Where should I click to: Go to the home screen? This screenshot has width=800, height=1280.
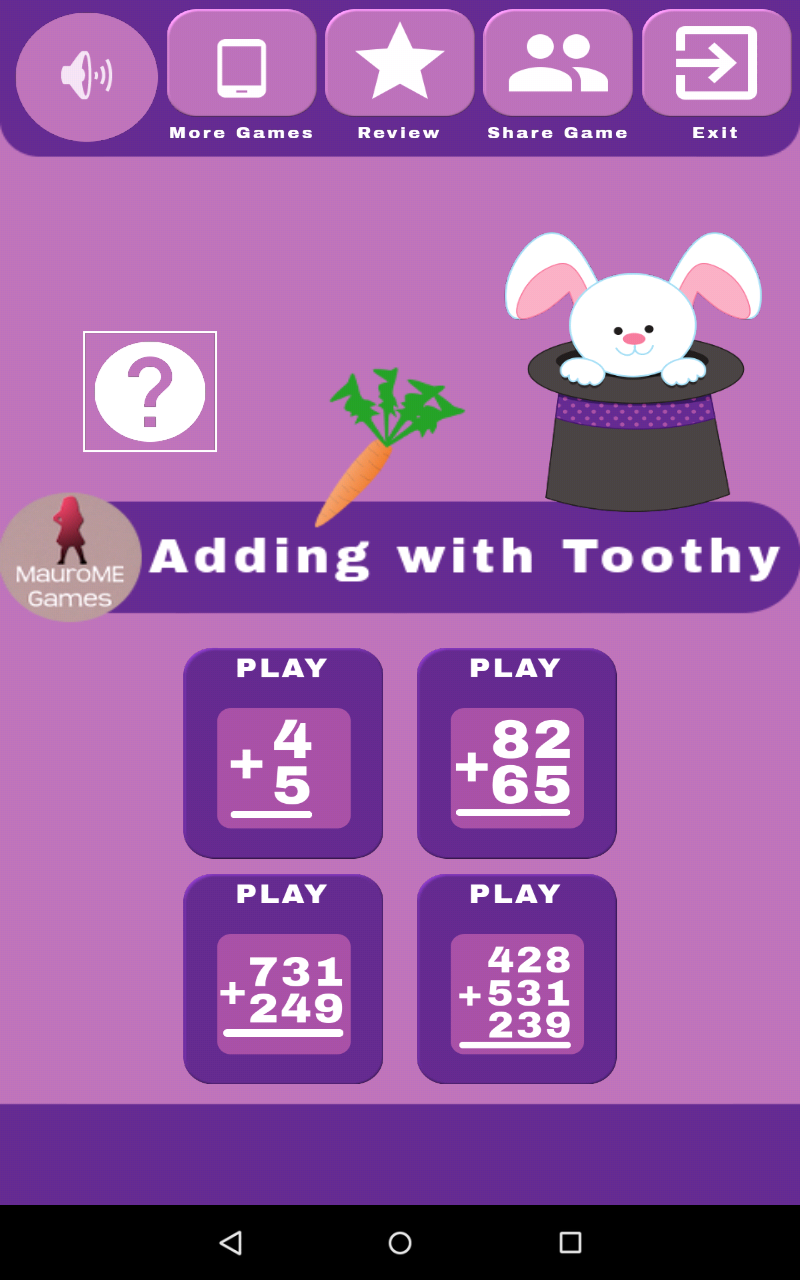pyautogui.click(x=400, y=1242)
